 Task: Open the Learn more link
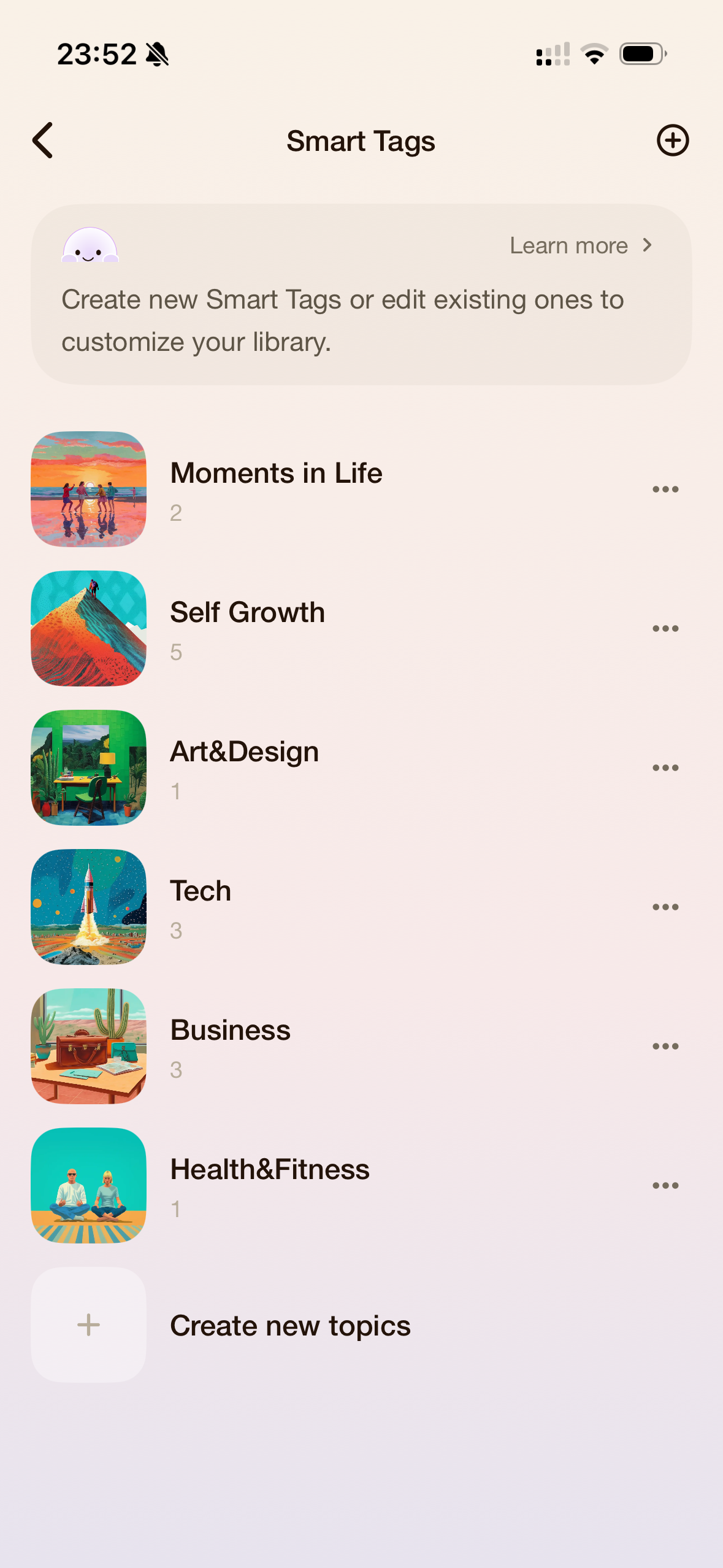(580, 246)
